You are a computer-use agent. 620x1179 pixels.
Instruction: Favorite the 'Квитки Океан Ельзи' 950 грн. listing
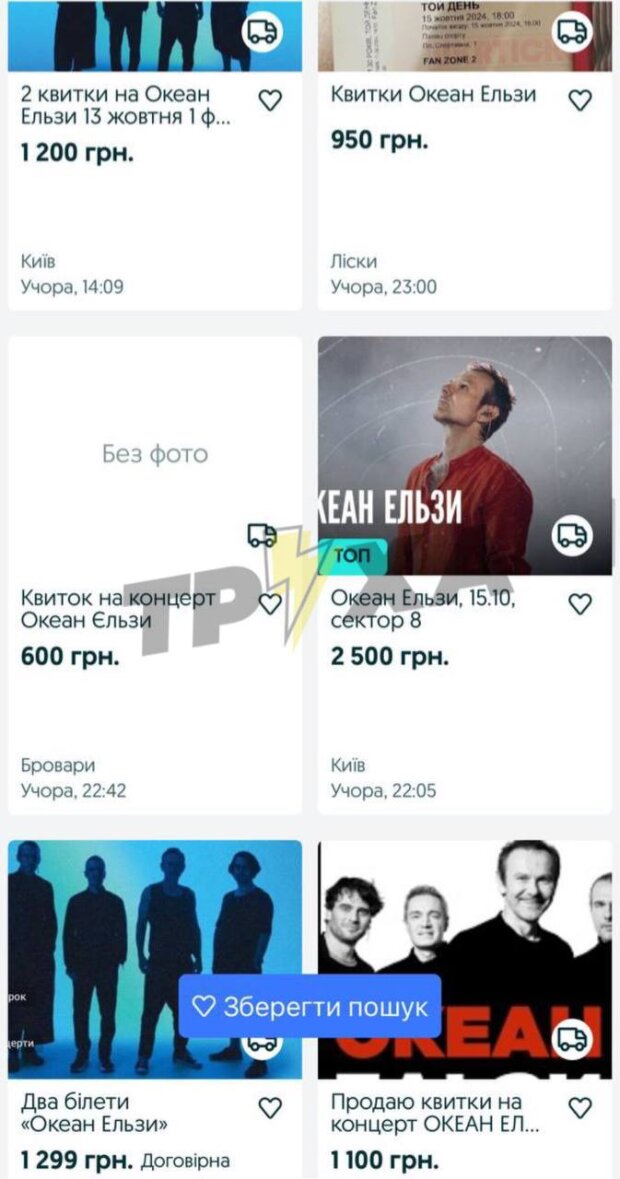pyautogui.click(x=580, y=100)
